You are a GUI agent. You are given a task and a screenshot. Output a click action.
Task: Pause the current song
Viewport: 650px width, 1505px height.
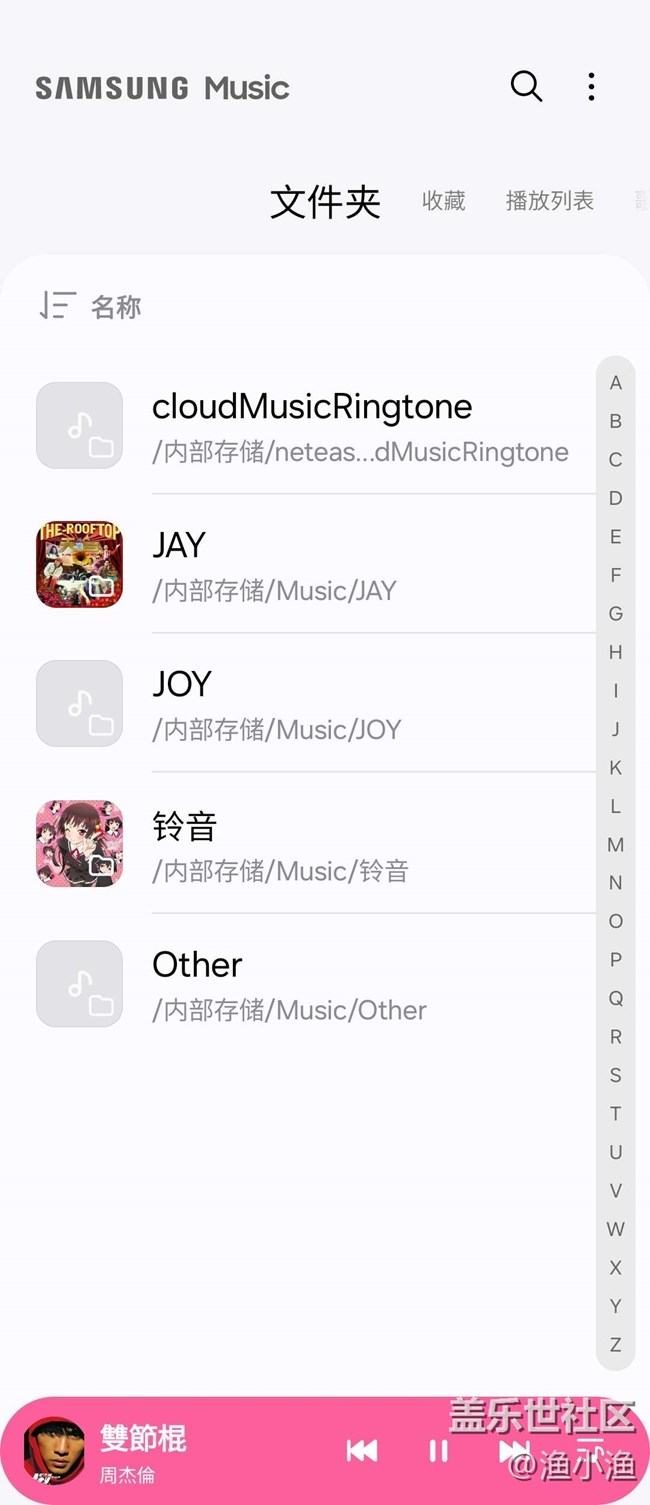click(x=438, y=1451)
